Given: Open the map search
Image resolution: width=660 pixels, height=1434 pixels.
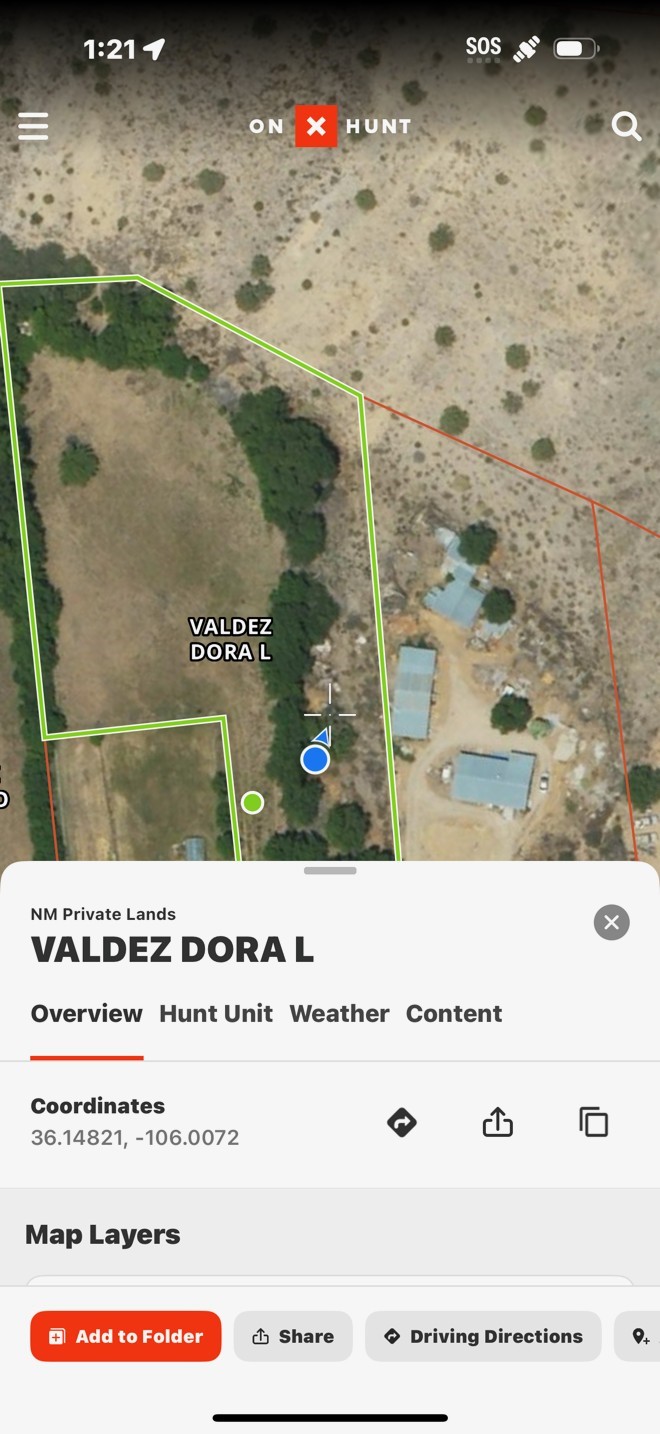Looking at the screenshot, I should tap(626, 127).
